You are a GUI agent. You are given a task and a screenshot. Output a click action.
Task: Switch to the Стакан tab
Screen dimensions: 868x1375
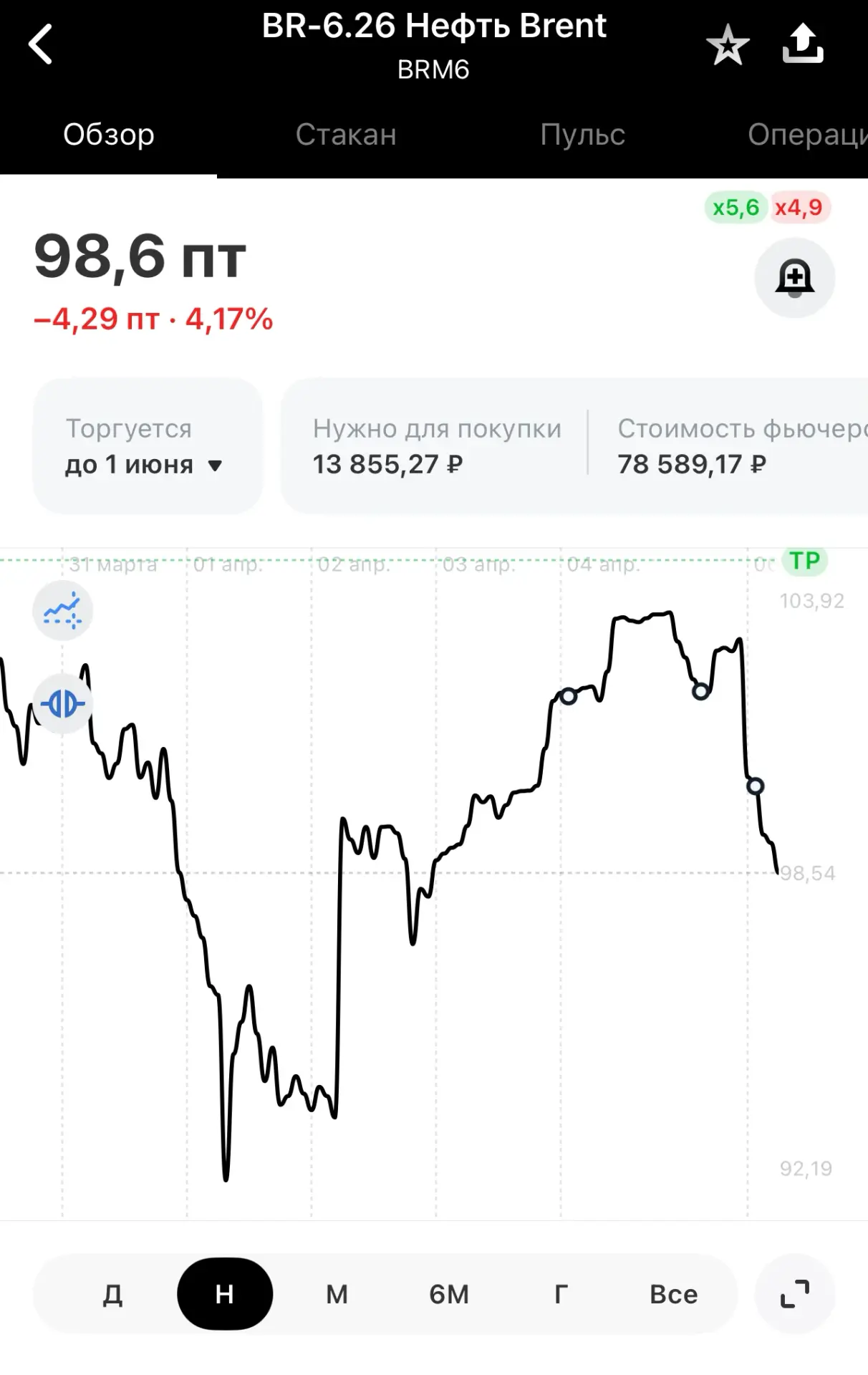[346, 135]
